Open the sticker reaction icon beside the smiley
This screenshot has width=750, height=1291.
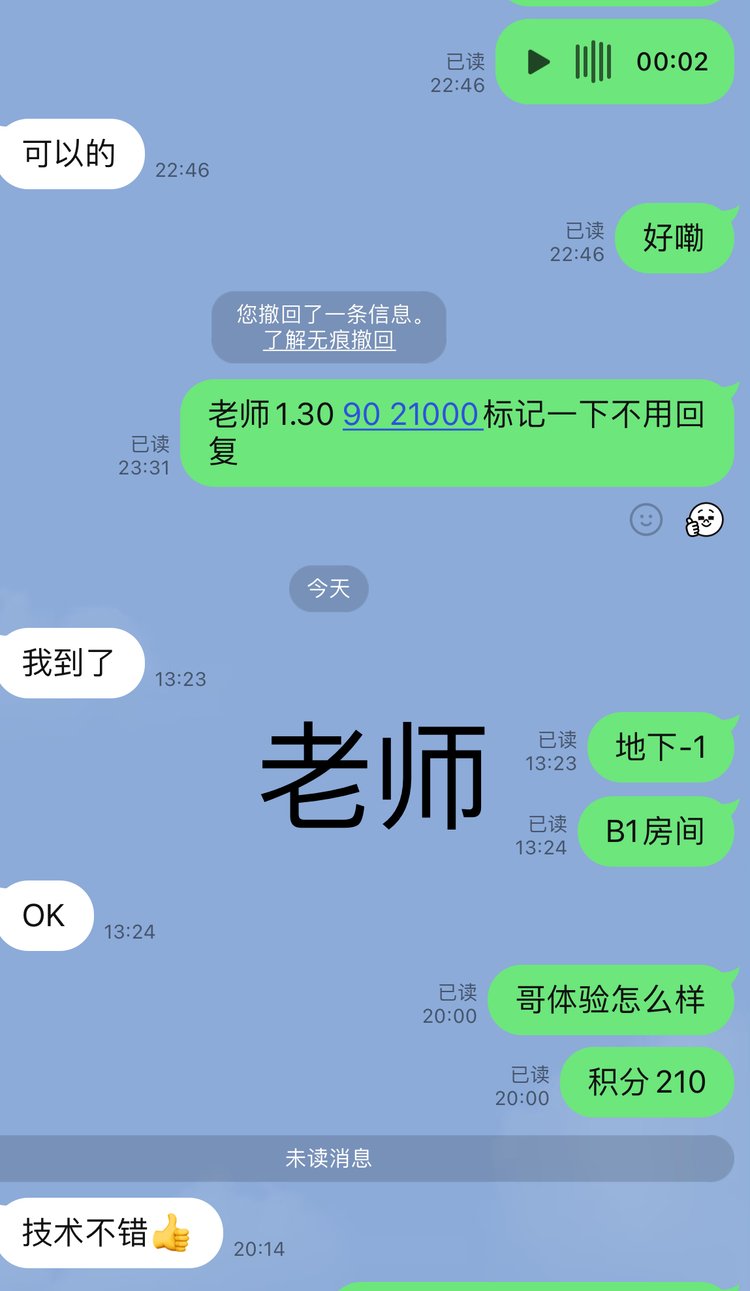(x=704, y=519)
